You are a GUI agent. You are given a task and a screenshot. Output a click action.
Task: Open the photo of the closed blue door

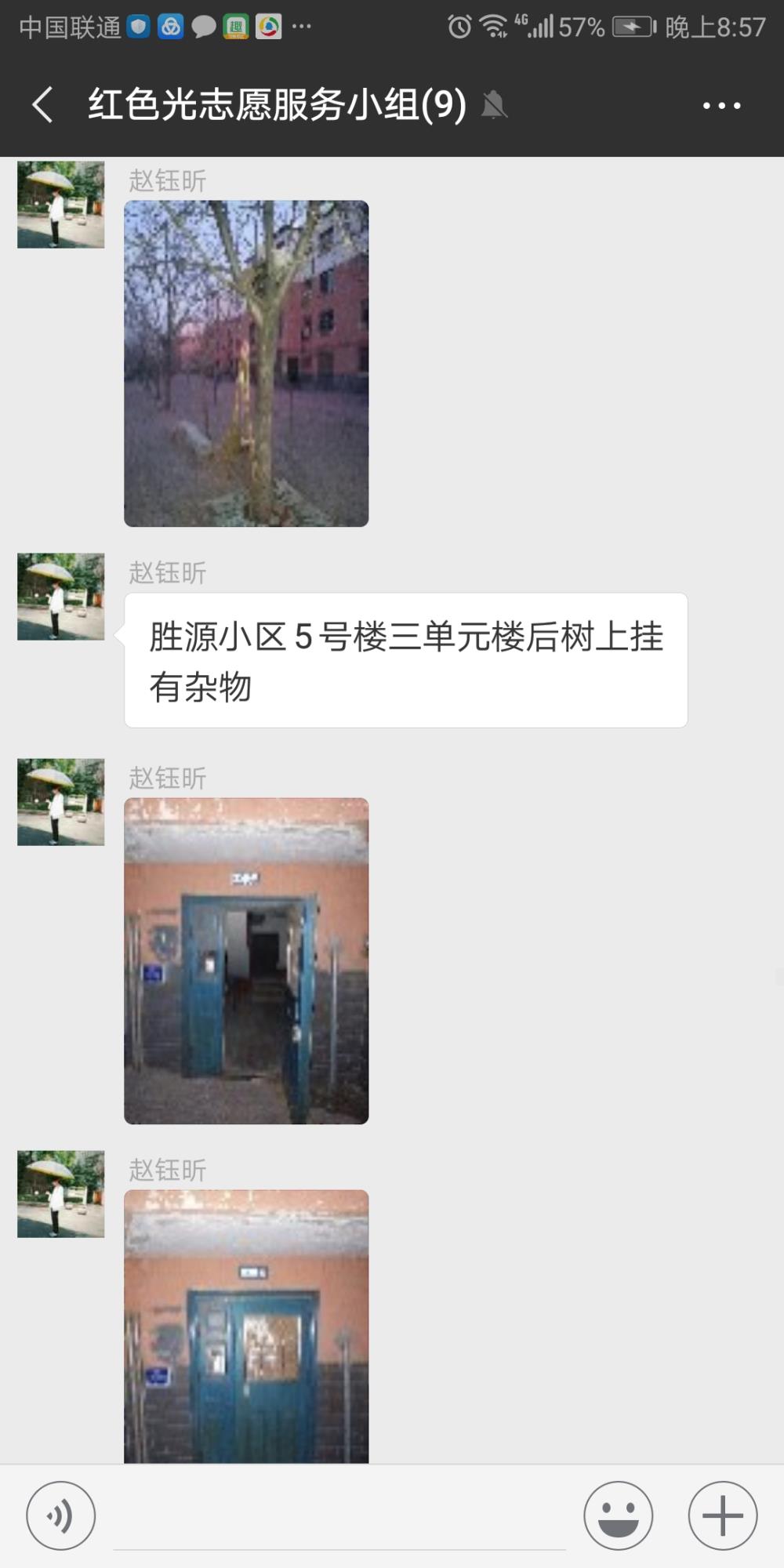[246, 1327]
